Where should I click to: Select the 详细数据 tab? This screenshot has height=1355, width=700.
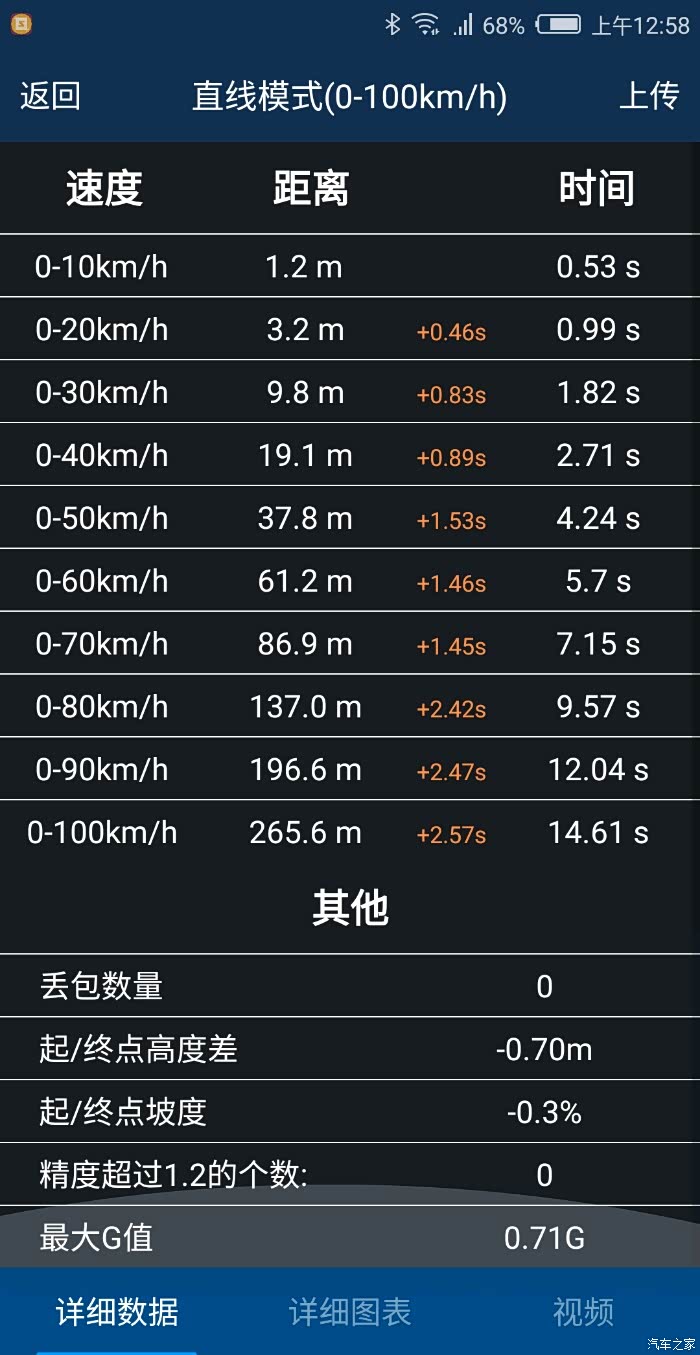coord(117,1311)
